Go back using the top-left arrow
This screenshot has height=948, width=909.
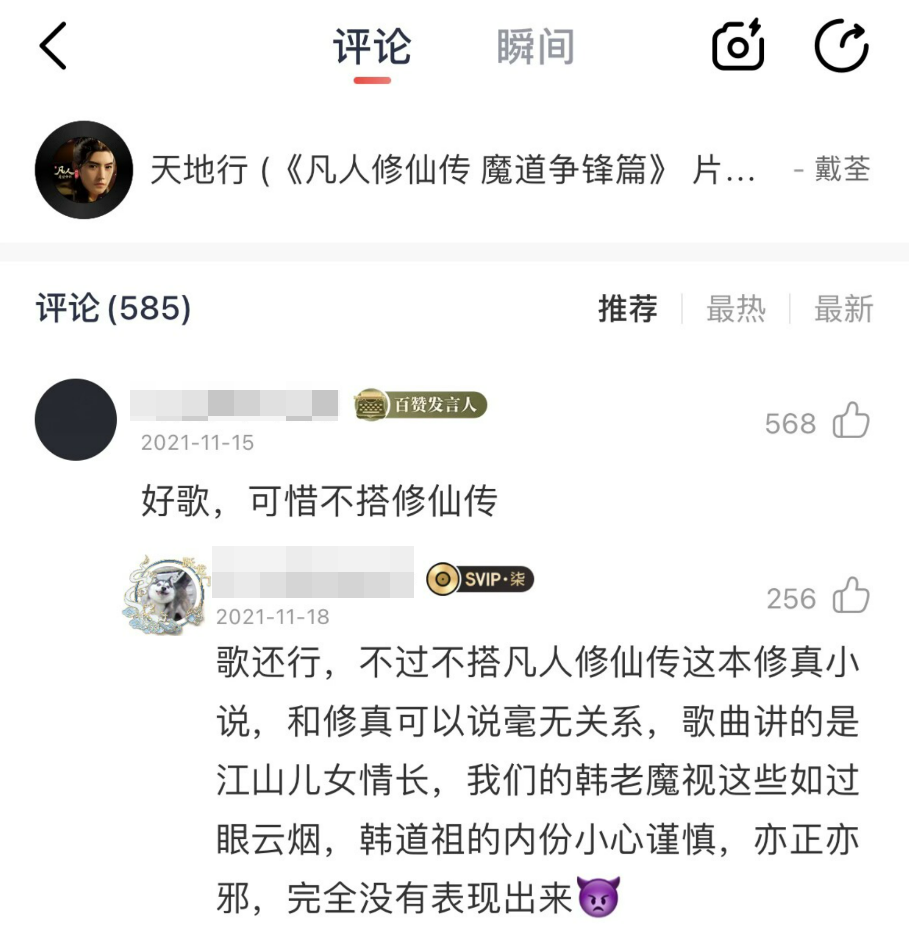[x=53, y=47]
